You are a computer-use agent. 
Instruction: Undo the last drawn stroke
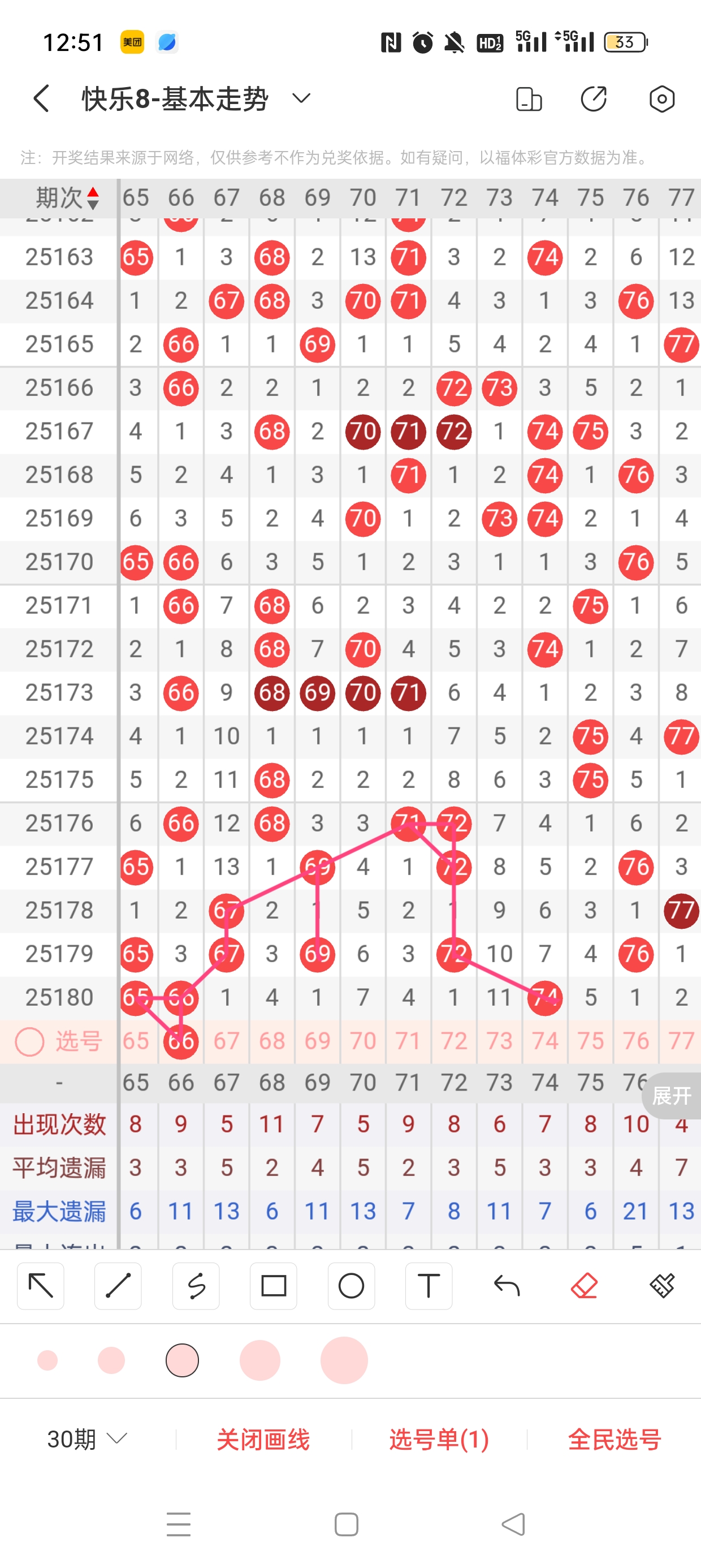[x=507, y=1286]
